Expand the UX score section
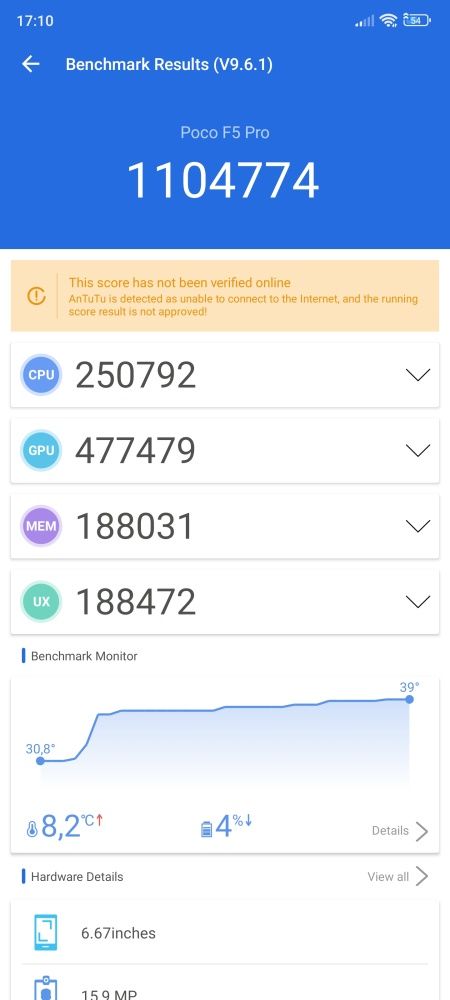Image resolution: width=450 pixels, height=1000 pixels. pos(417,601)
